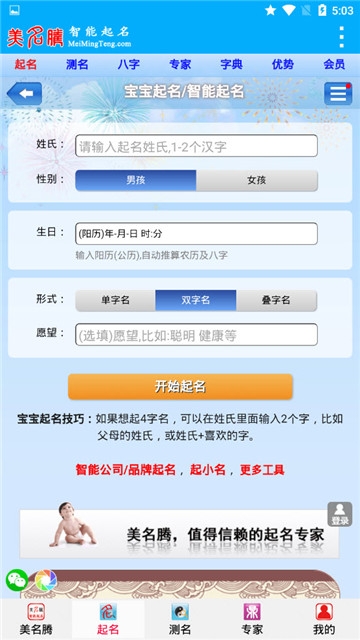Focus the 愿望 wish input field
This screenshot has height=640, width=360.
click(196, 335)
